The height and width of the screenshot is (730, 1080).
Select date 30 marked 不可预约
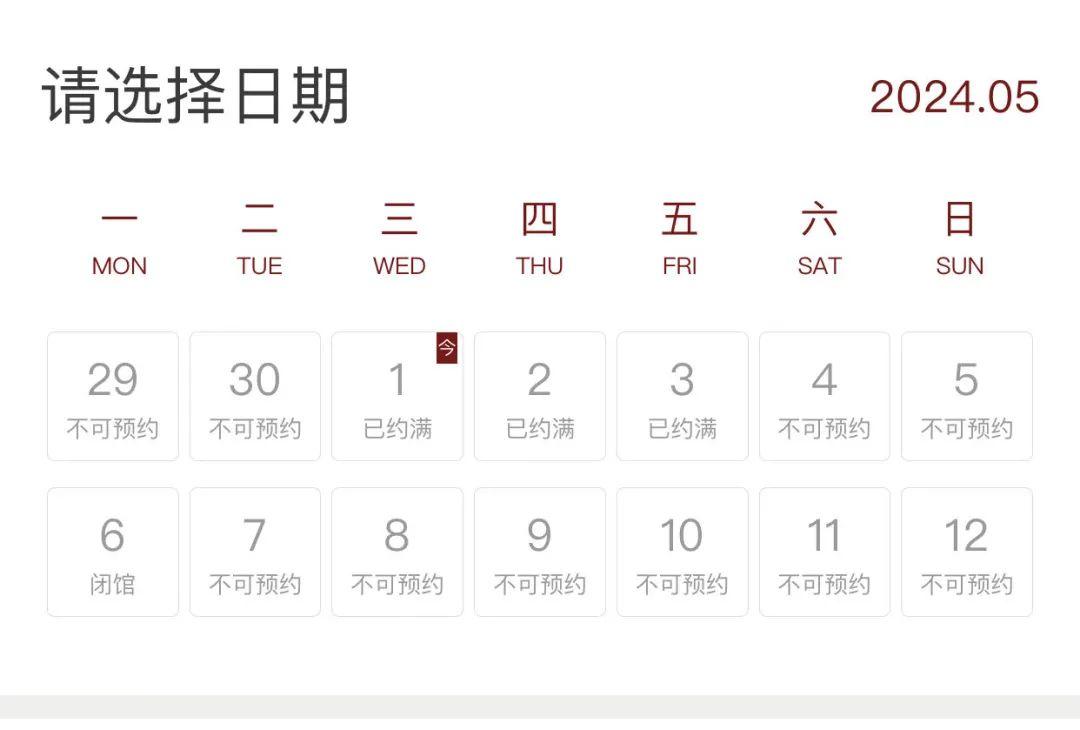tap(255, 396)
